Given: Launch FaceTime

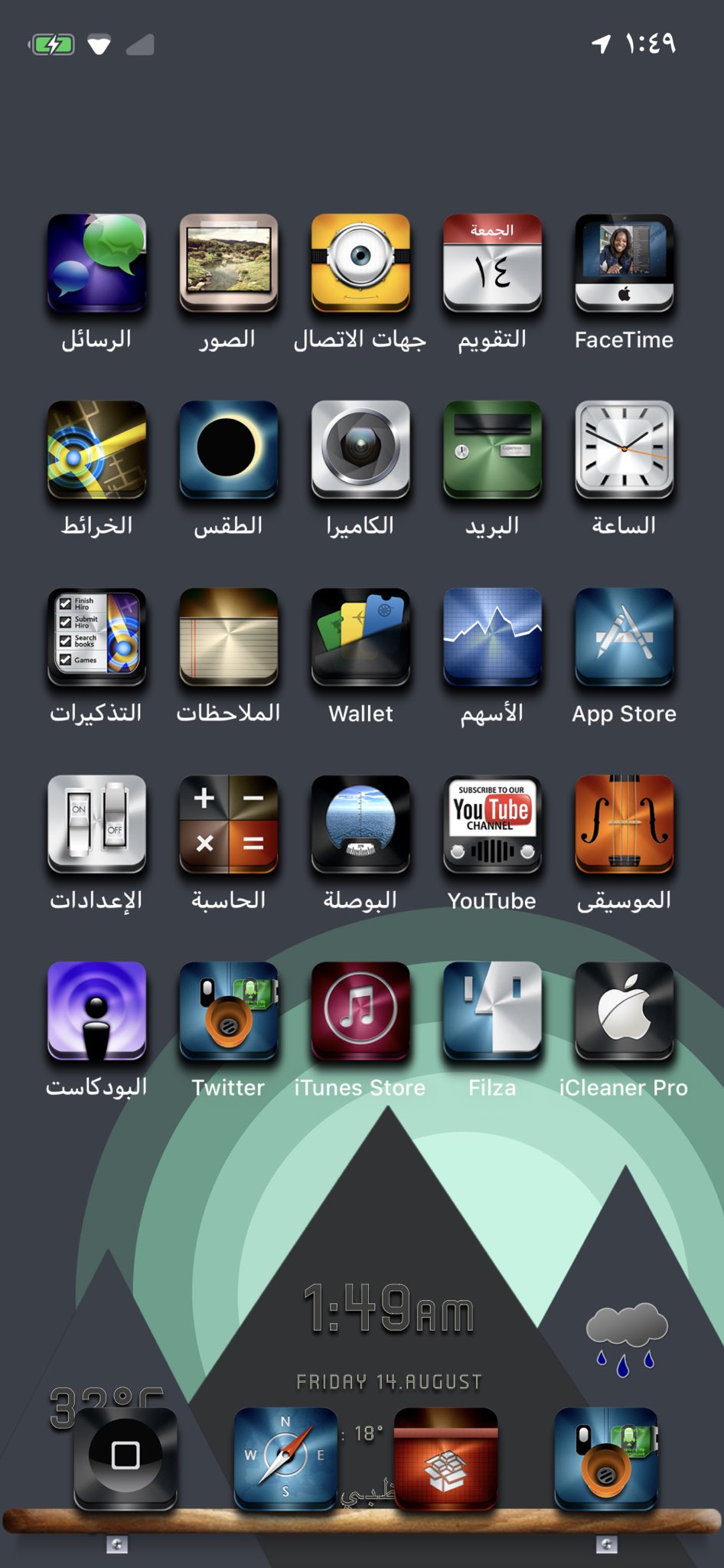Looking at the screenshot, I should (x=624, y=263).
